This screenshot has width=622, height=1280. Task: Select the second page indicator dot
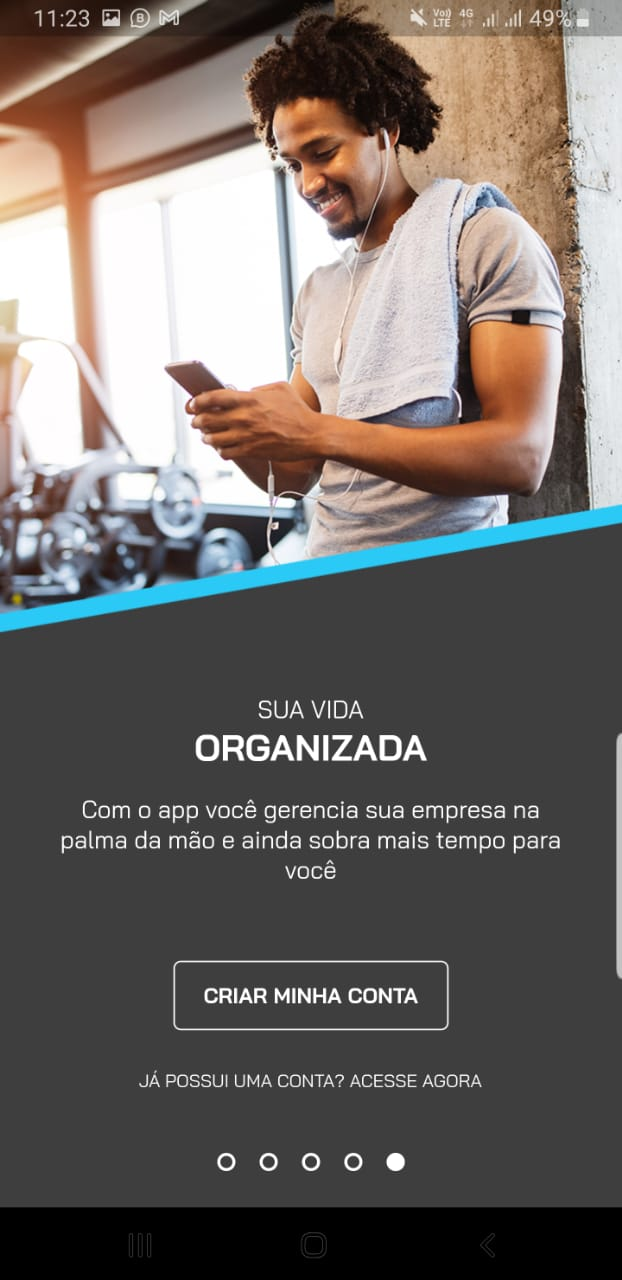click(268, 1161)
